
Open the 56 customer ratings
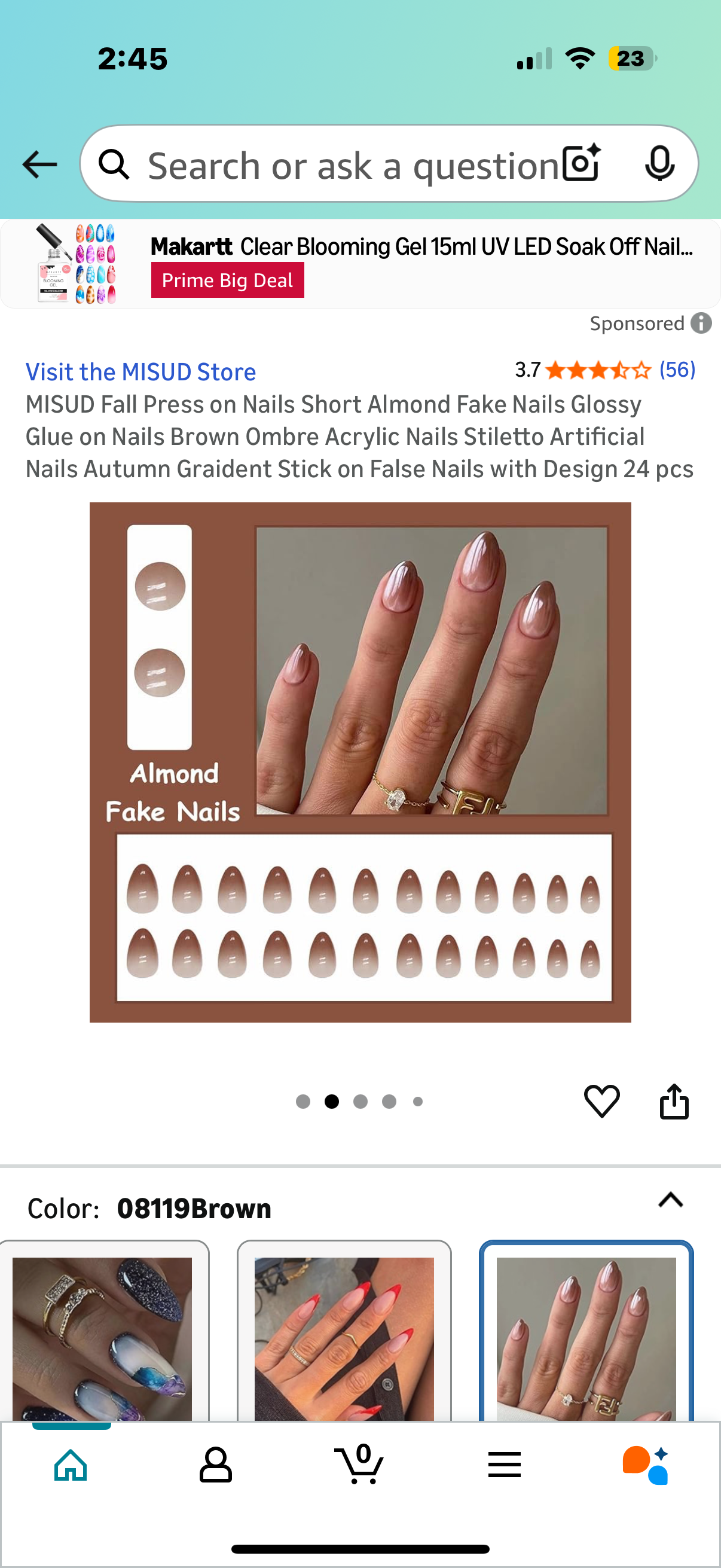pyautogui.click(x=677, y=370)
